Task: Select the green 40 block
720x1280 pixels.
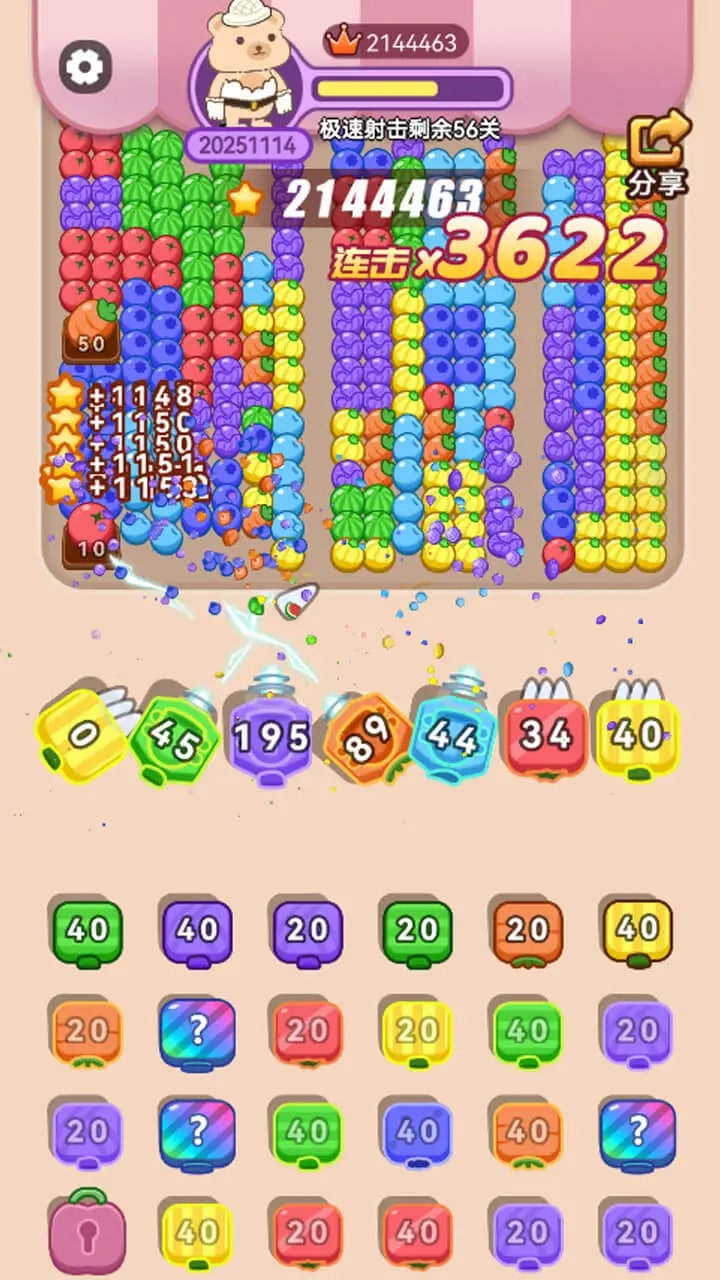Action: click(87, 931)
